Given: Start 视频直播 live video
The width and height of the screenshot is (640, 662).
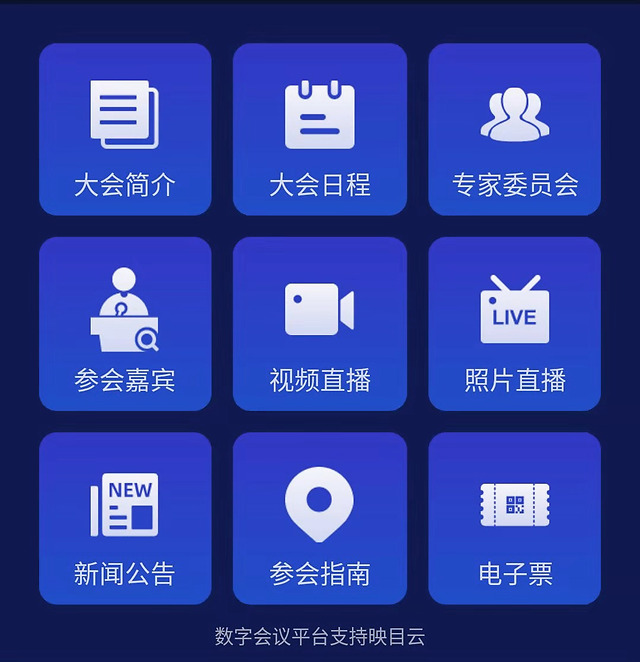Looking at the screenshot, I should [x=320, y=324].
